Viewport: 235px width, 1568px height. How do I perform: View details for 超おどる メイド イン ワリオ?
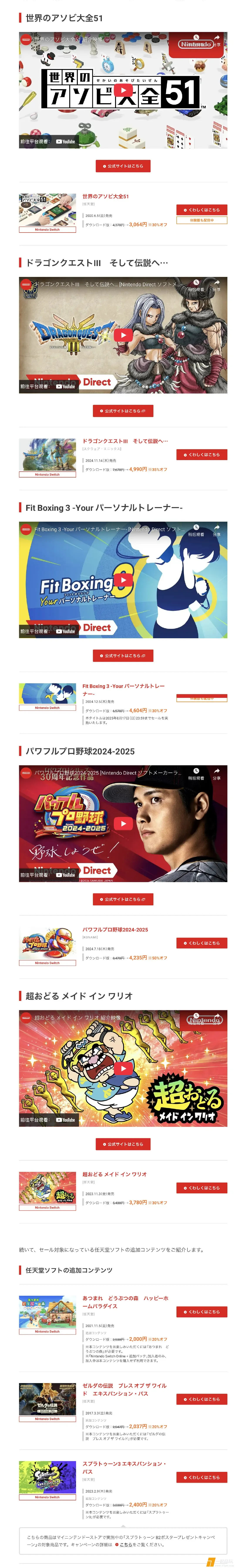coord(201,1188)
